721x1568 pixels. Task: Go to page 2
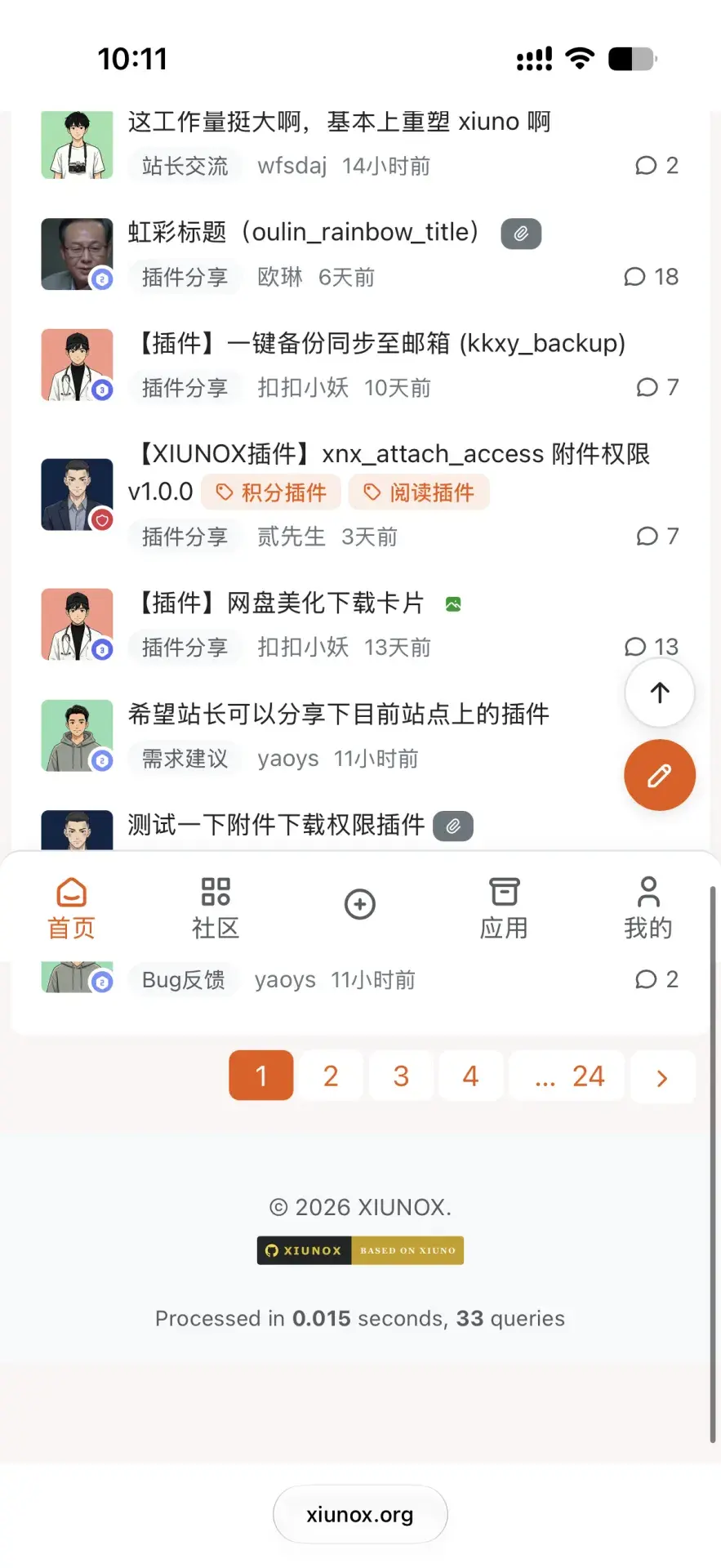click(331, 1076)
